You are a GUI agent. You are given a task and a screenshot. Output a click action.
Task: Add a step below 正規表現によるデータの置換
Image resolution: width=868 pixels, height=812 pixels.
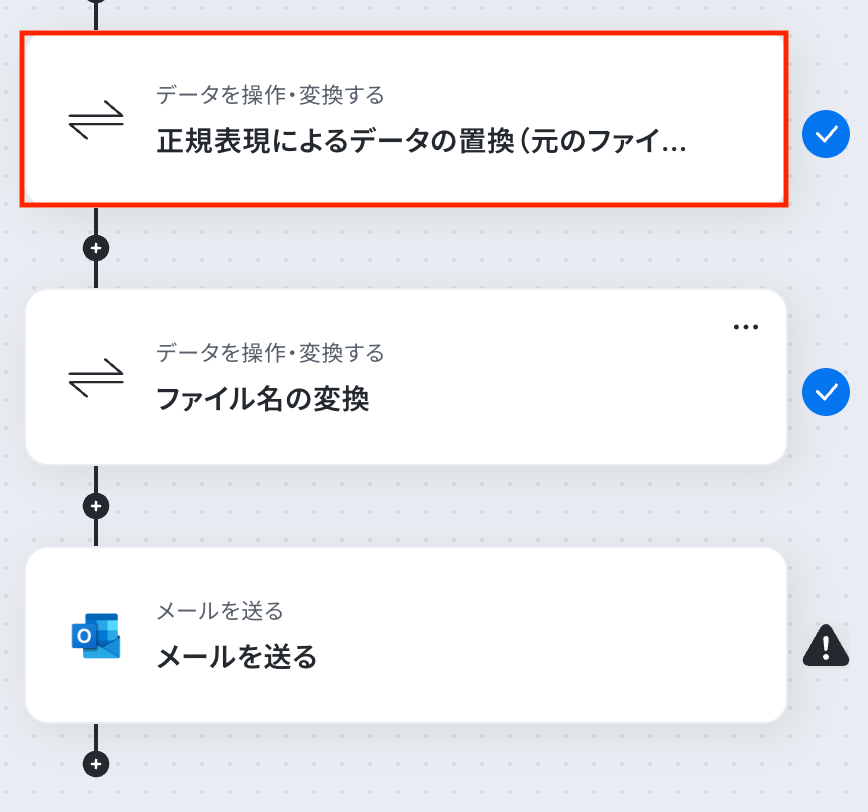coord(96,248)
